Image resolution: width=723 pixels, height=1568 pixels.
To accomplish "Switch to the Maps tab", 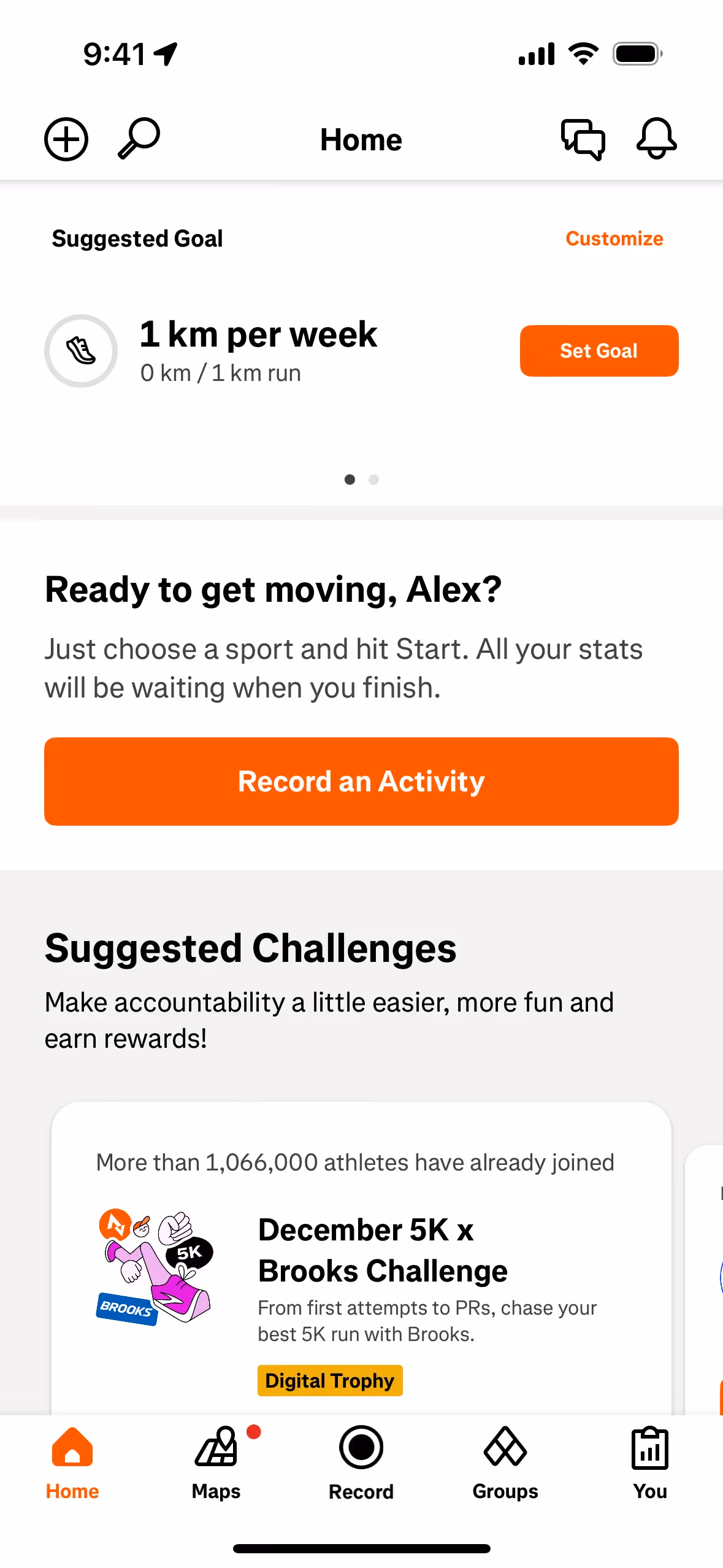I will [x=216, y=1462].
